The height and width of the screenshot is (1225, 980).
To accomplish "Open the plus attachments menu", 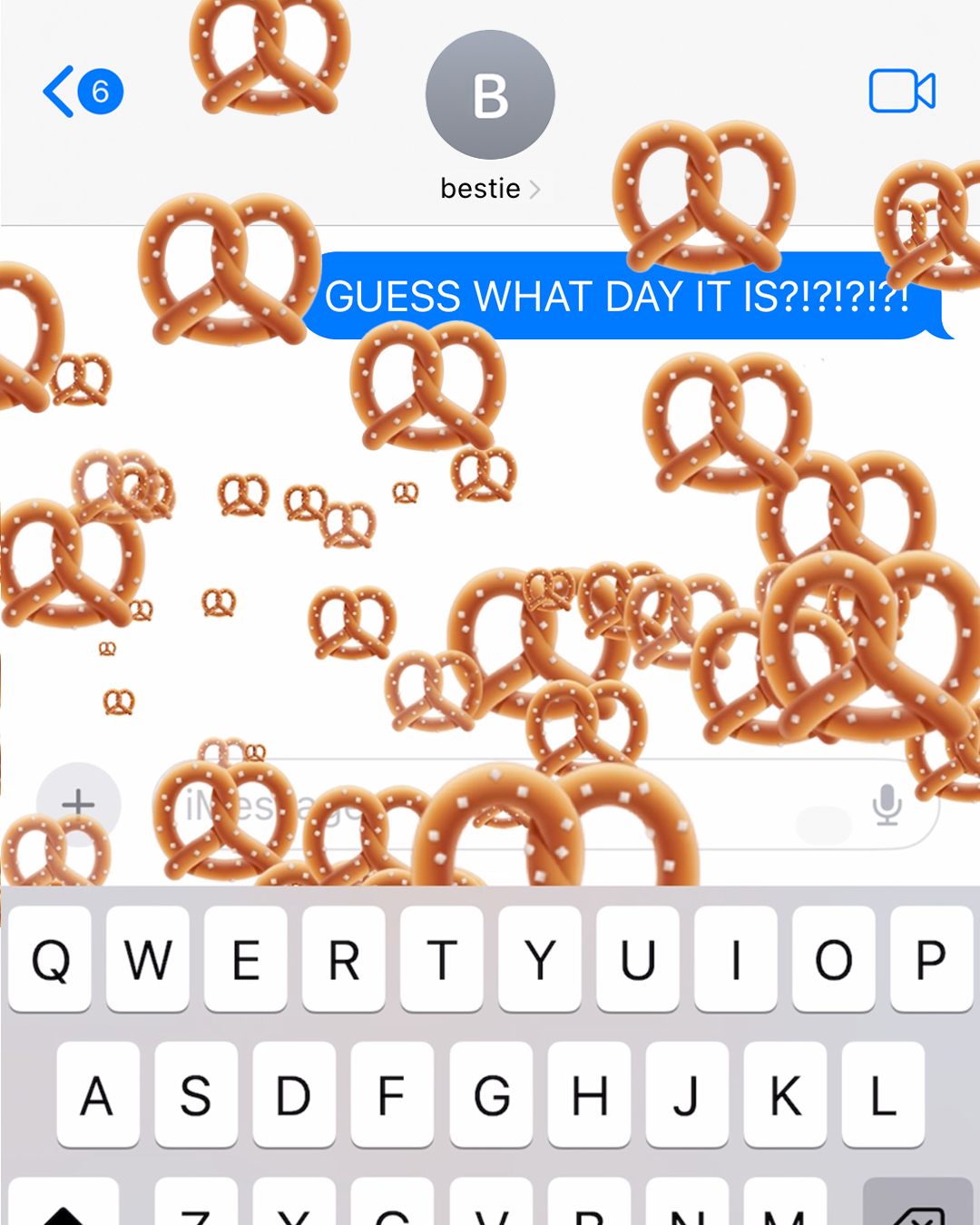I will (x=78, y=803).
